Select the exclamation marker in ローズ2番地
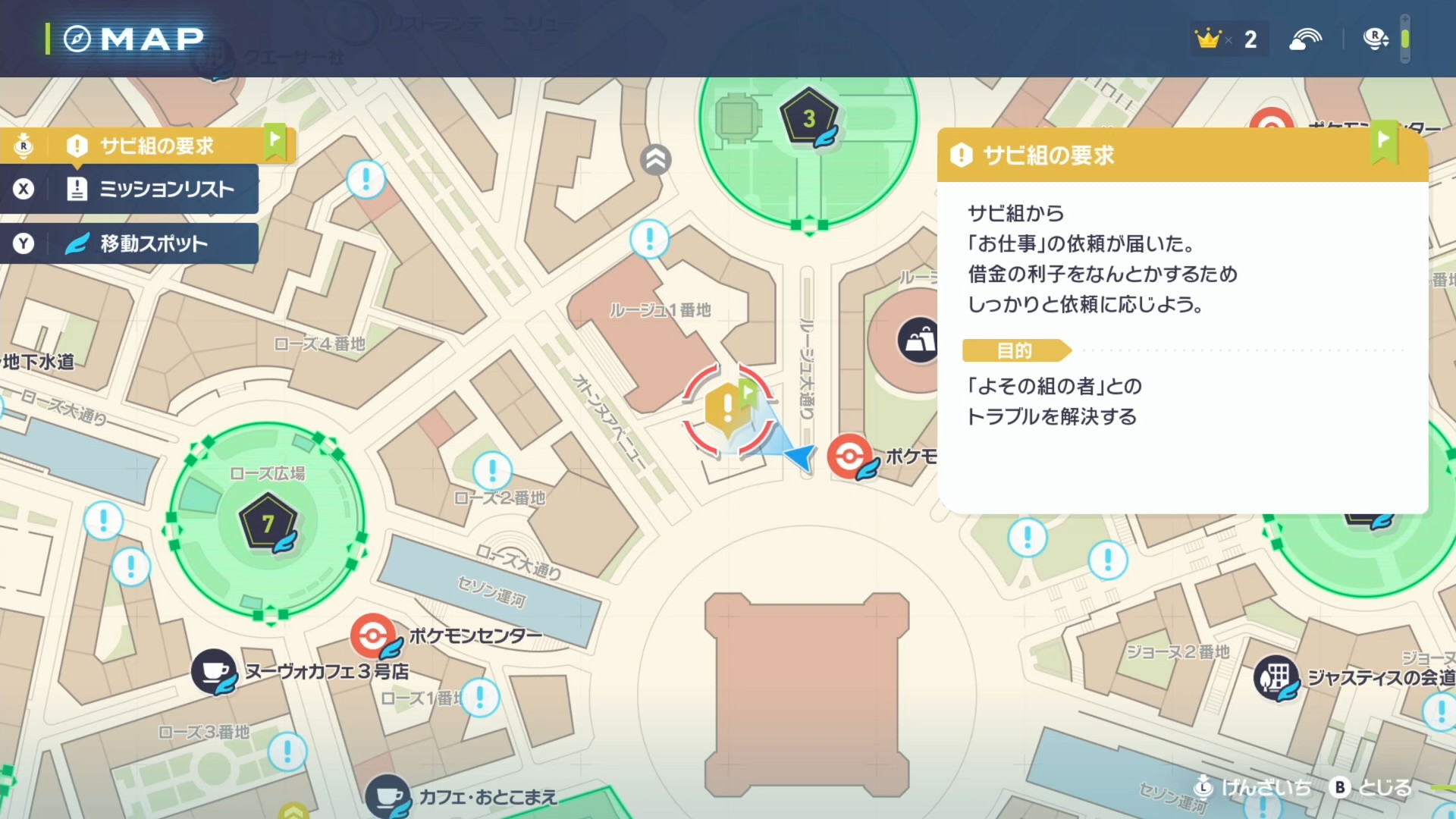Screen dimensions: 1456x819 point(492,470)
